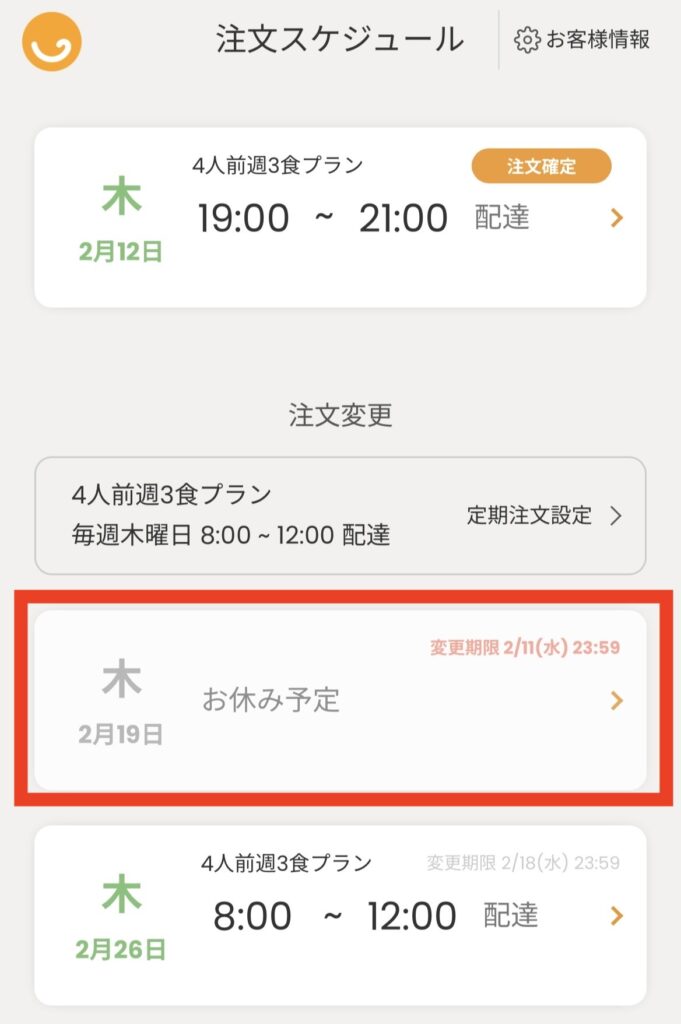Open お客様情報 customer settings
Screen dimensions: 681x1024
tap(583, 40)
